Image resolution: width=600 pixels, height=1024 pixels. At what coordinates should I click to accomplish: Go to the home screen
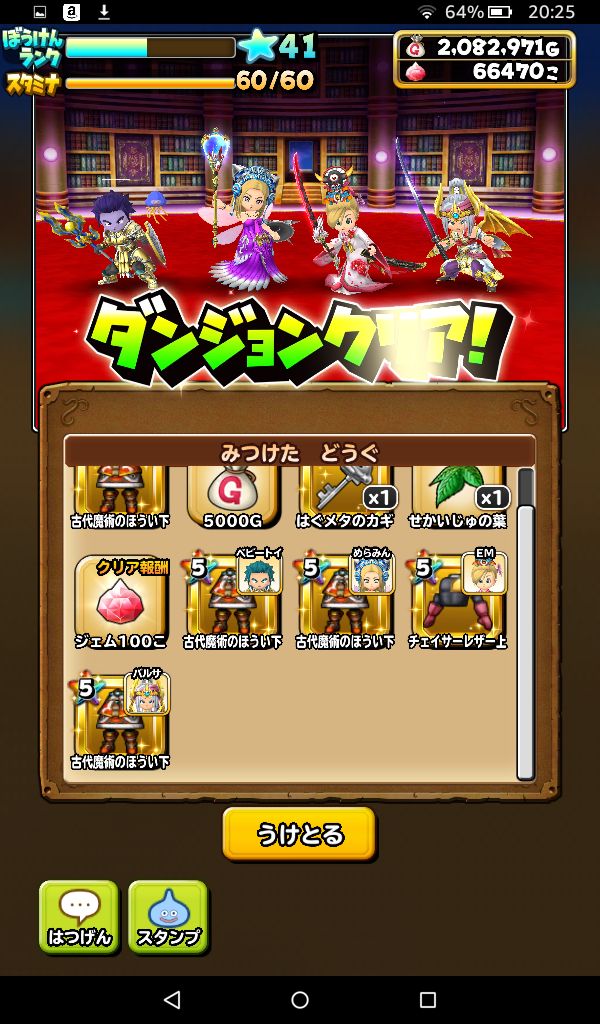pos(300,1000)
